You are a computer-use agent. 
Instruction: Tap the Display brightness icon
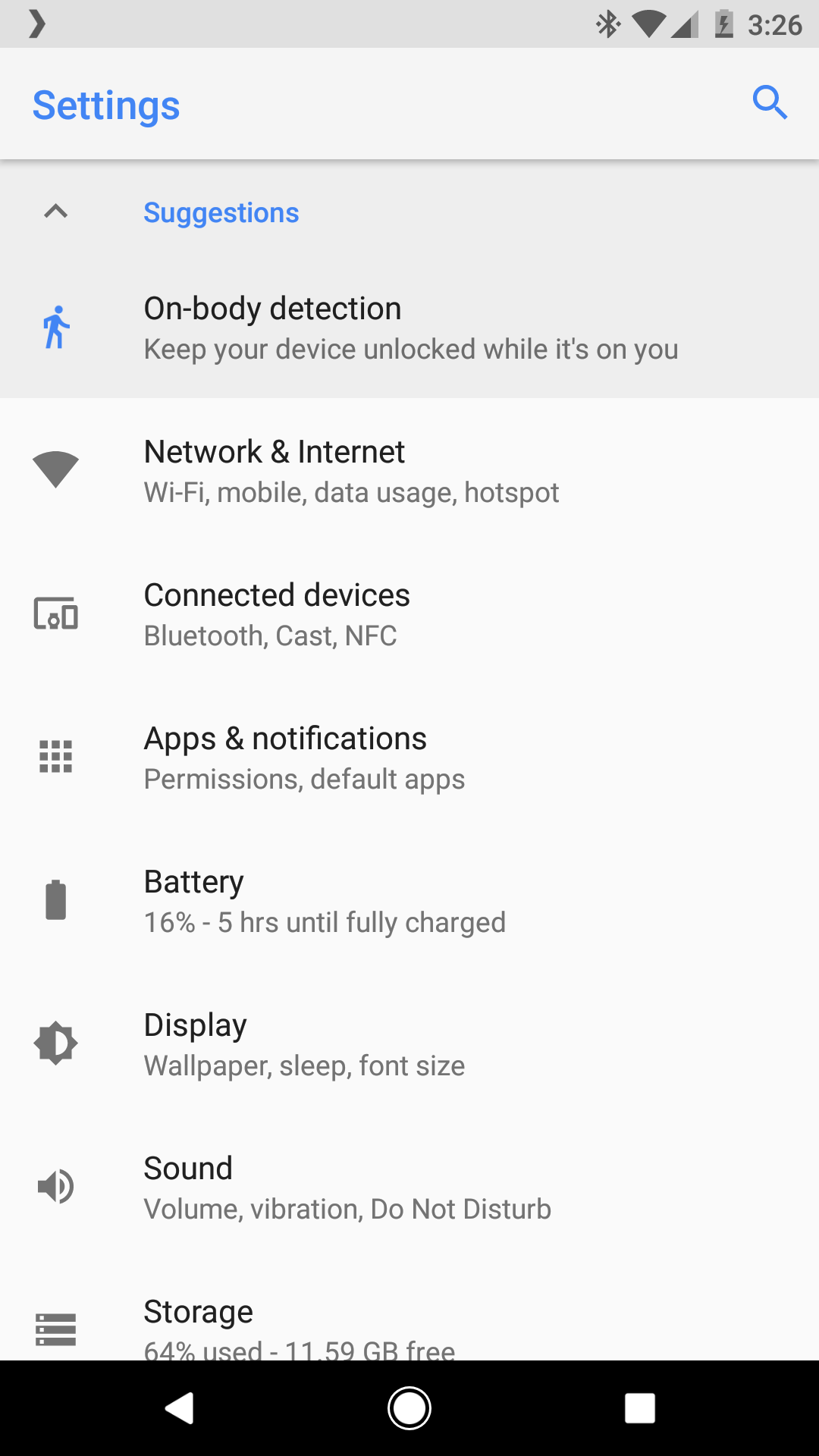click(55, 1043)
